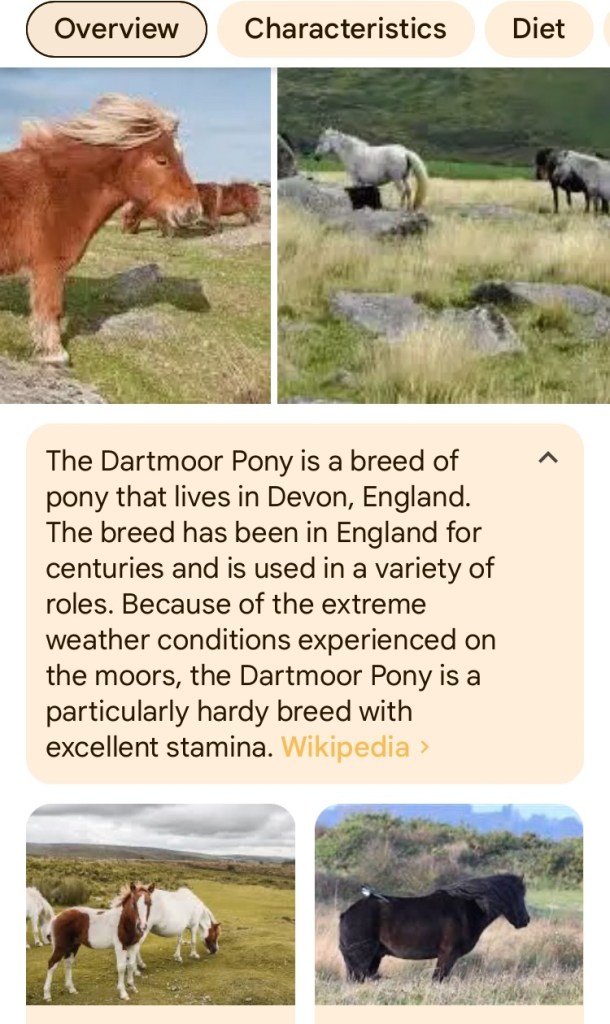Viewport: 610px width, 1024px height.
Task: View the grey pony on moorland photo
Action: (443, 236)
